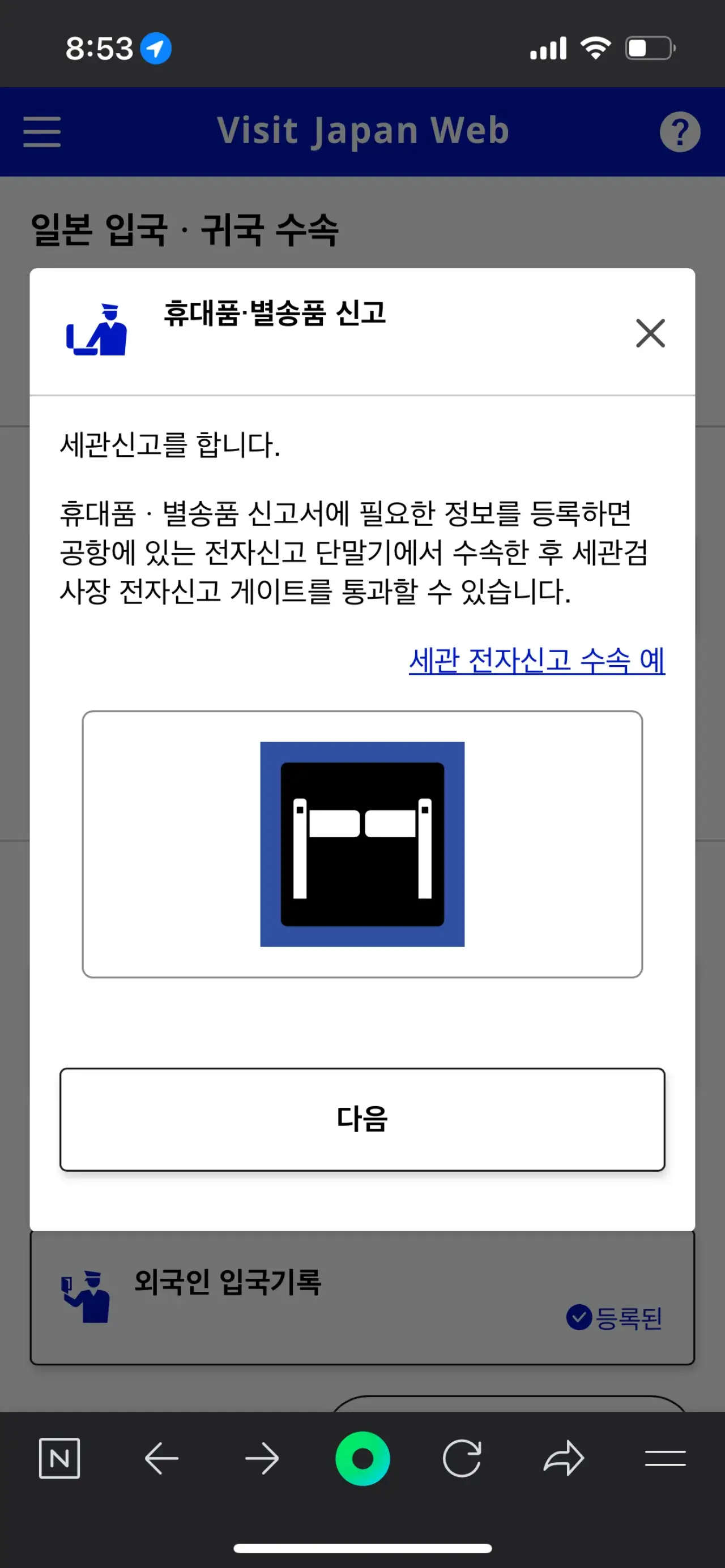This screenshot has height=1568, width=725.
Task: Open the Naver N icon in toolbar
Action: tap(59, 1458)
